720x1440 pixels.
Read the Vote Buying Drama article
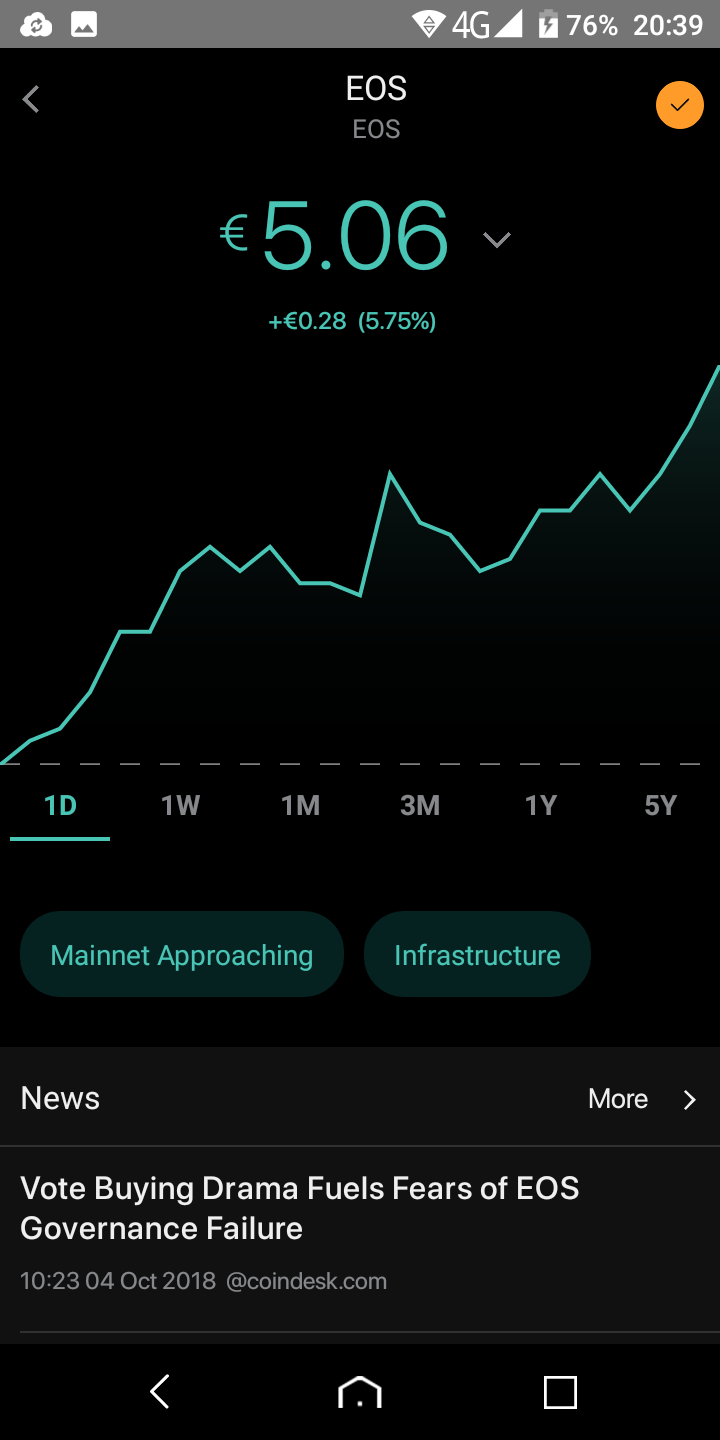click(x=300, y=1208)
